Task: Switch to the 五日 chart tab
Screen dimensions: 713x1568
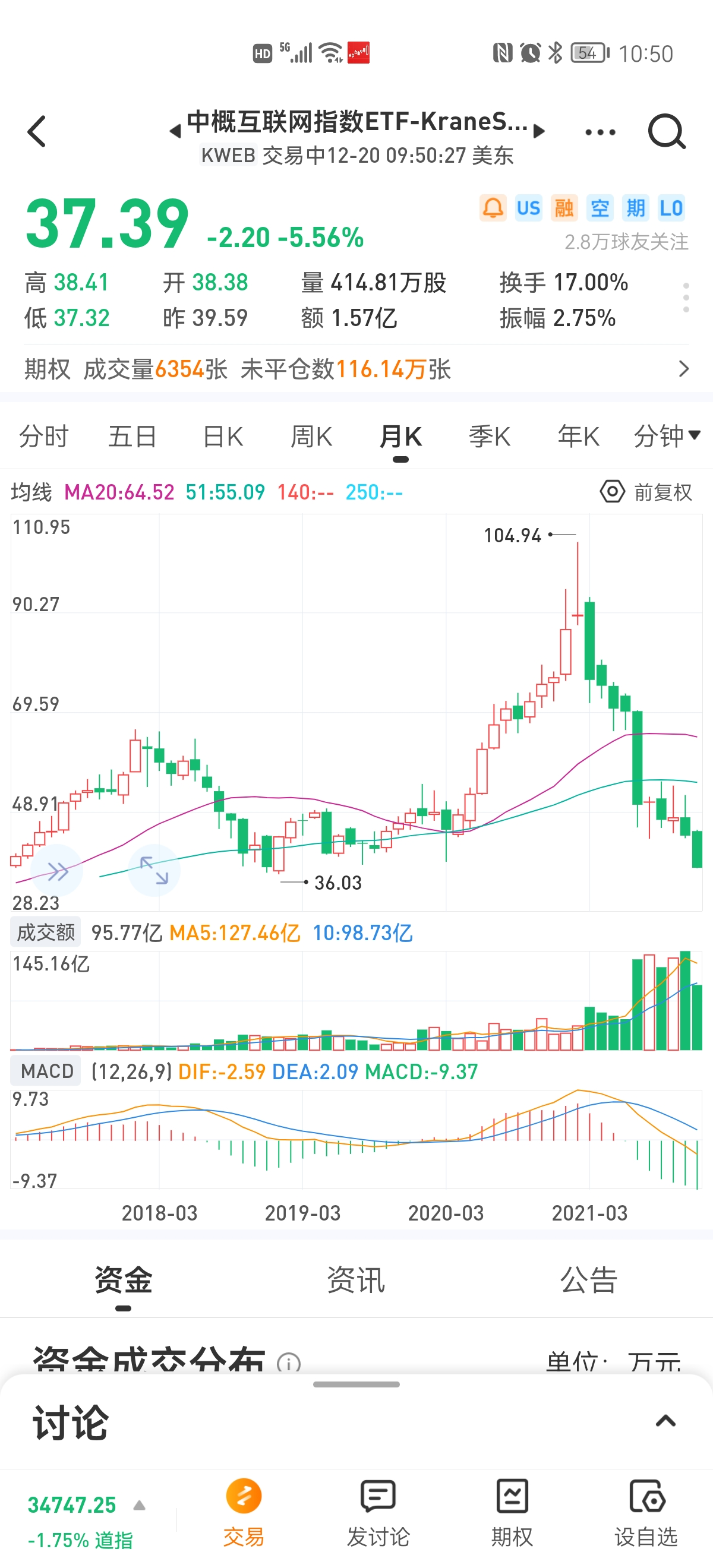Action: 132,437
